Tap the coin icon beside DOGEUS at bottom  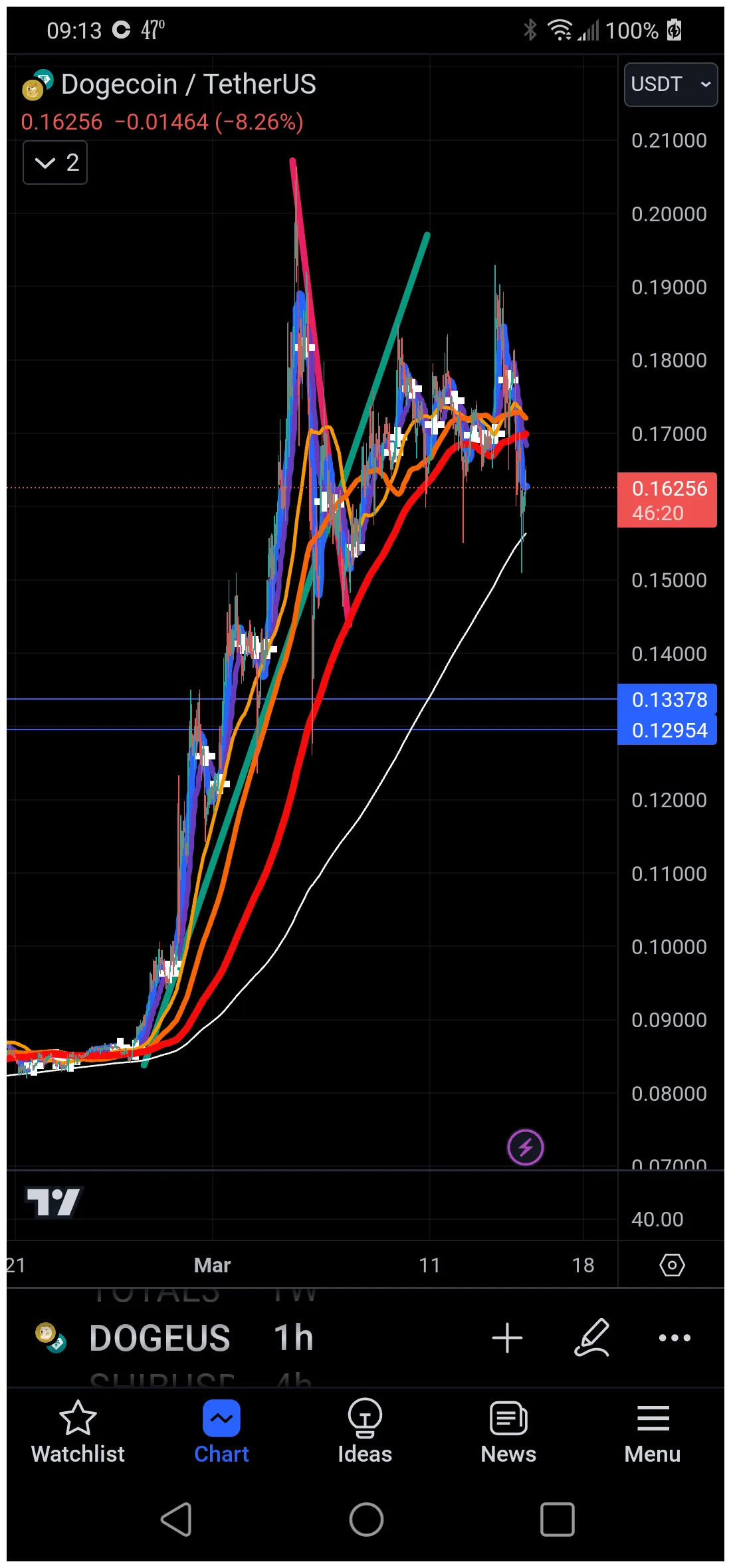pos(49,1338)
